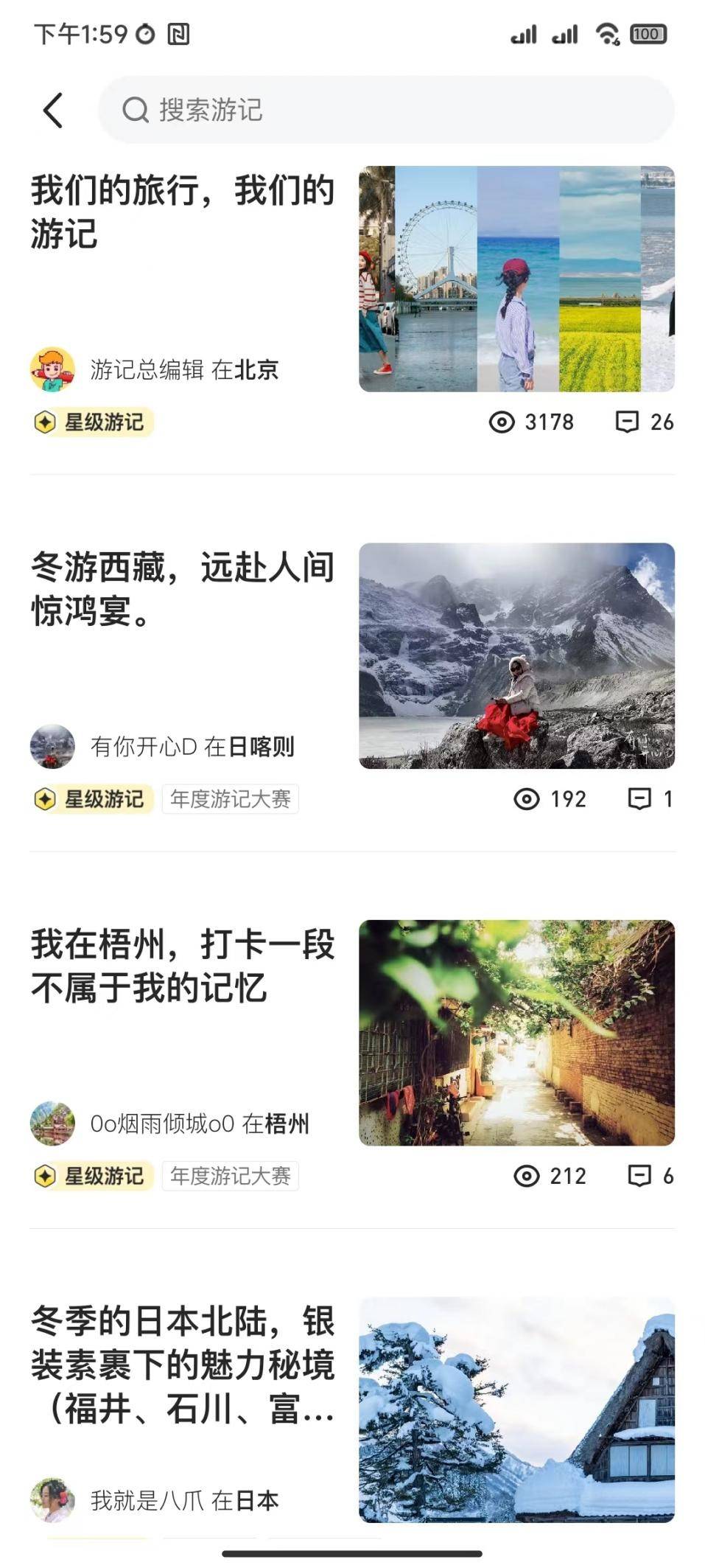Click the star icon inside a 星级游记 badge
Screen dimensions: 705x1568
tap(44, 423)
